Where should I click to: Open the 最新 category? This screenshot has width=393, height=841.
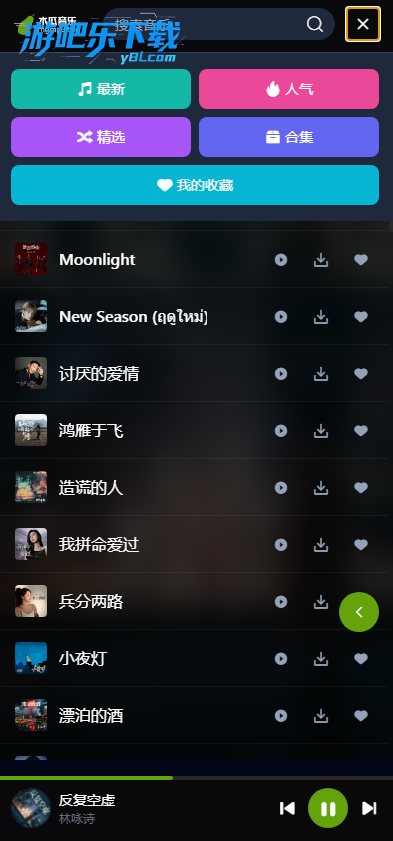click(101, 89)
